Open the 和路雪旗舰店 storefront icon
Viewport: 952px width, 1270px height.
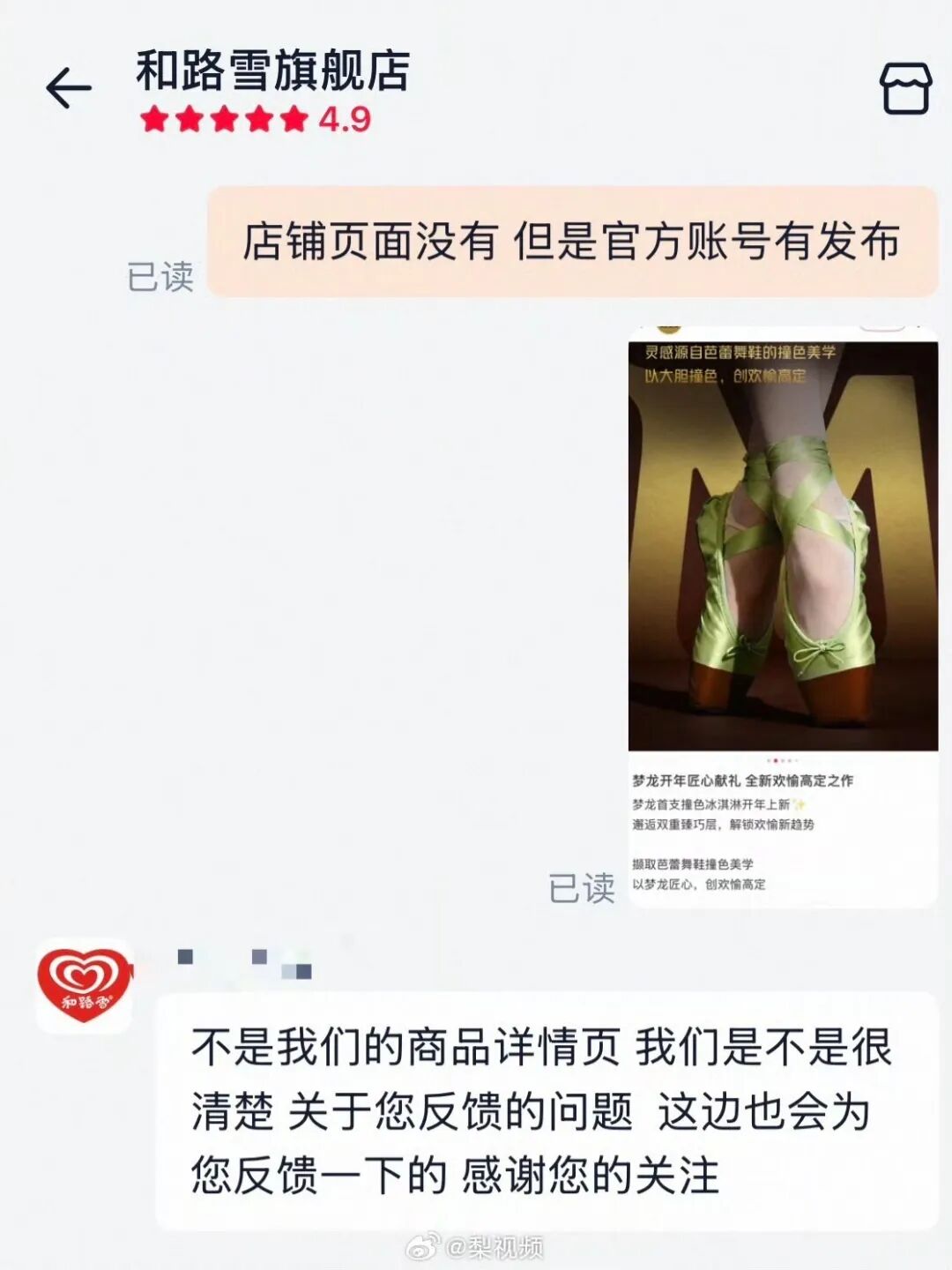coord(905,88)
